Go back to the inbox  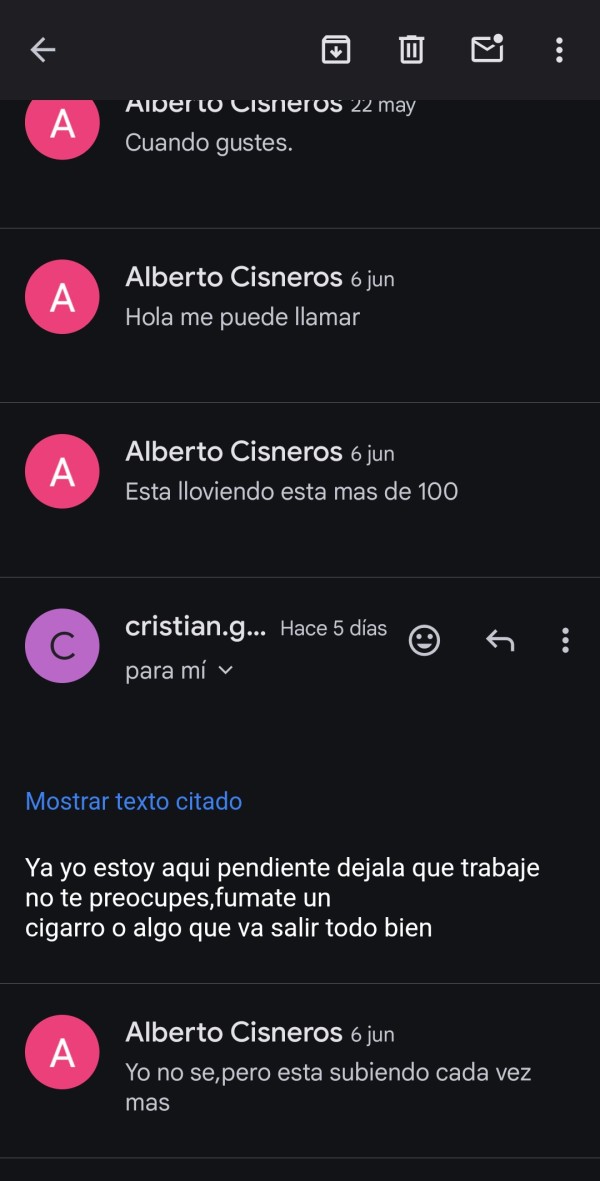42,50
